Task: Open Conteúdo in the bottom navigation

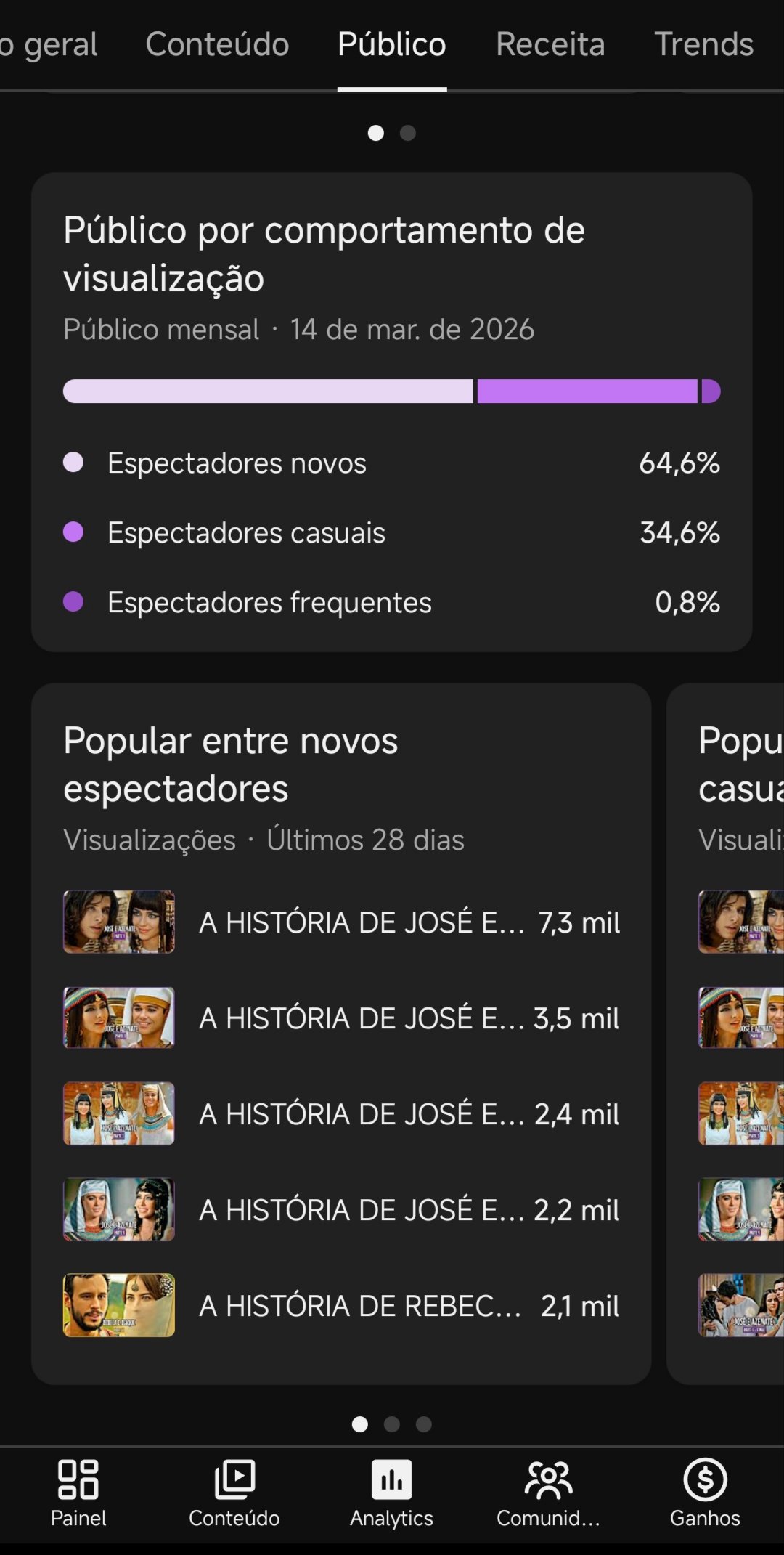Action: 234,1493
